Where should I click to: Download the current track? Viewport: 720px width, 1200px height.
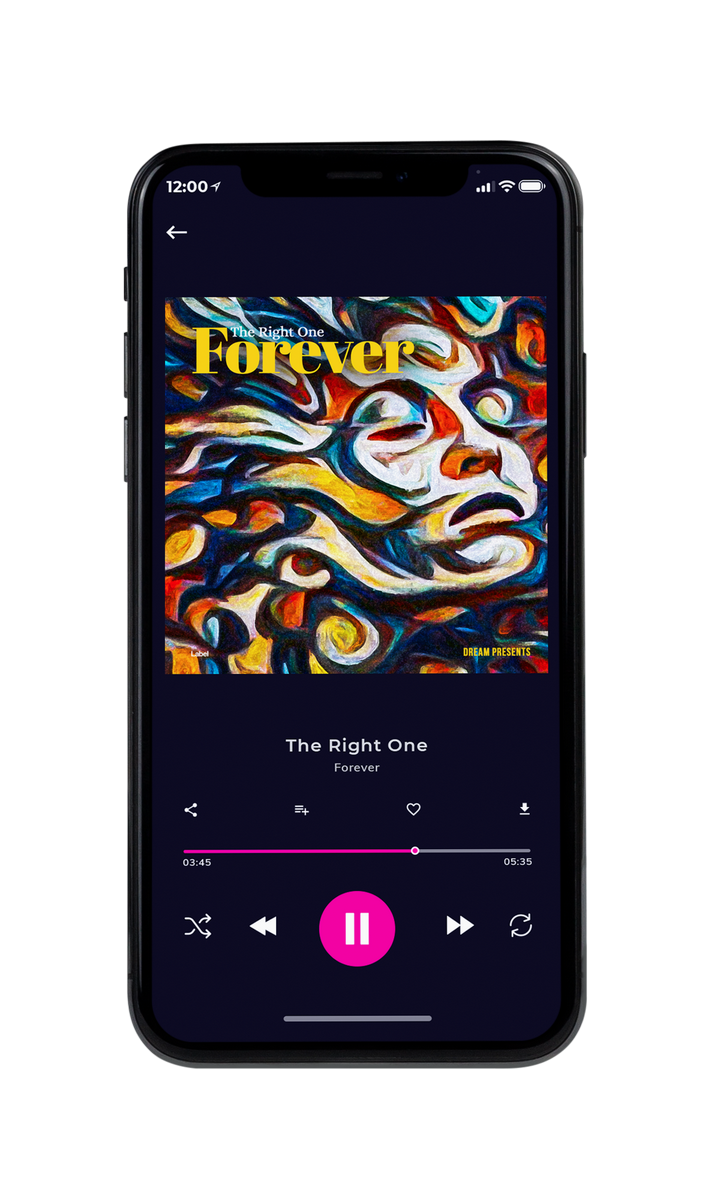(524, 809)
